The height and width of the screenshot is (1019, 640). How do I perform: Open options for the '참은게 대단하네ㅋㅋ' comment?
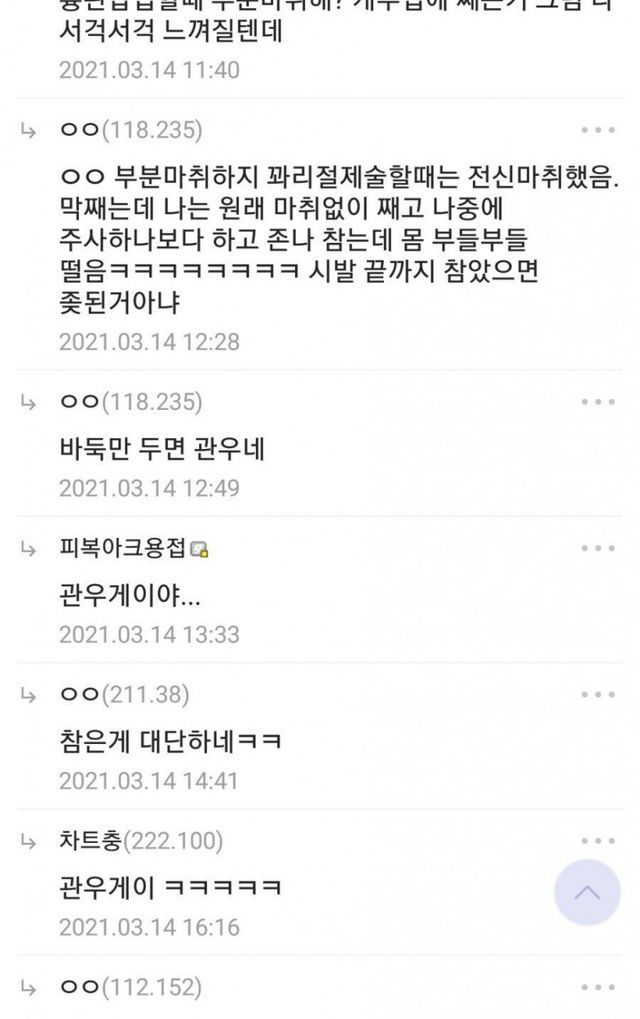[598, 695]
